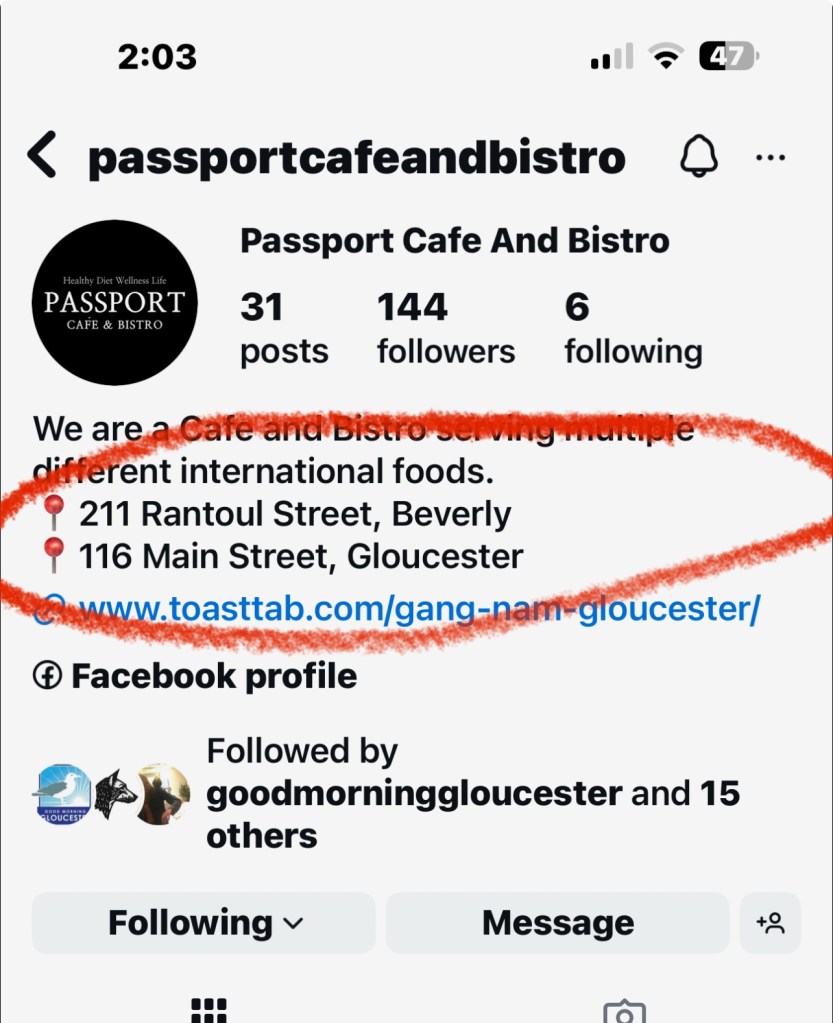Switch to the tagged photos tab
Viewport: 833px width, 1023px height.
624,1012
